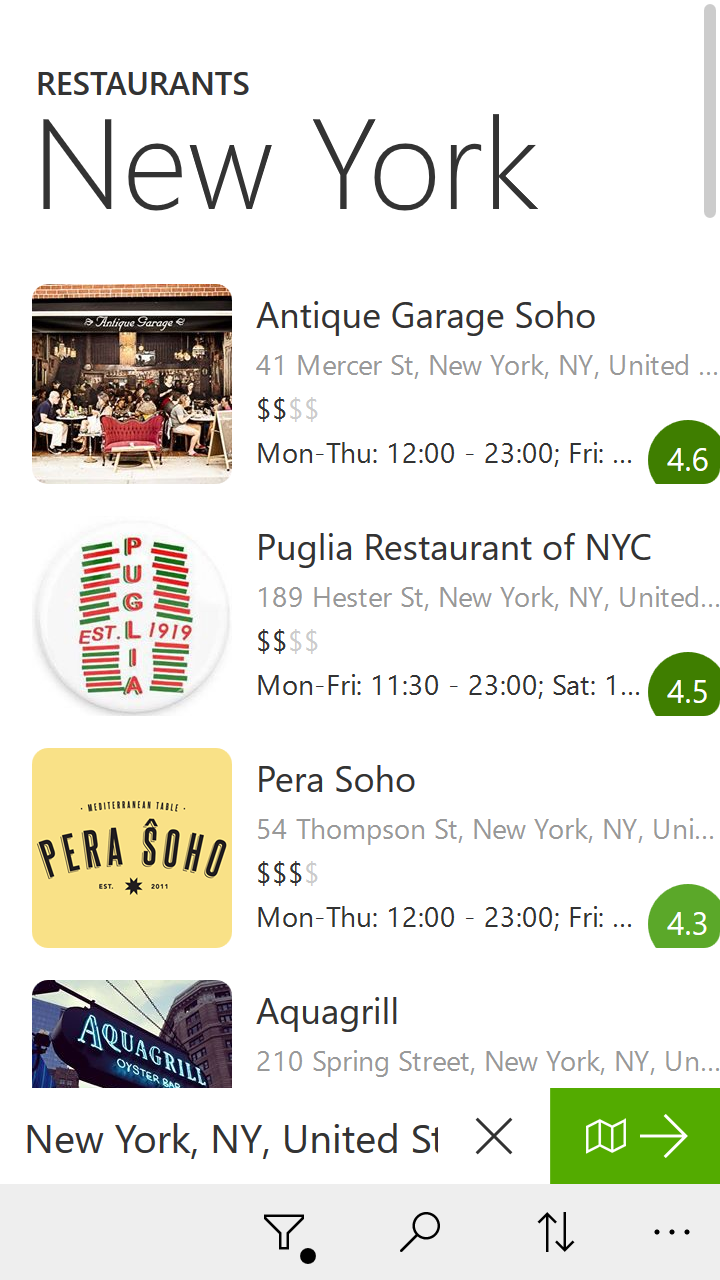Click the price level dollar signs for Pera Soho
This screenshot has height=1280, width=720.
pos(285,873)
